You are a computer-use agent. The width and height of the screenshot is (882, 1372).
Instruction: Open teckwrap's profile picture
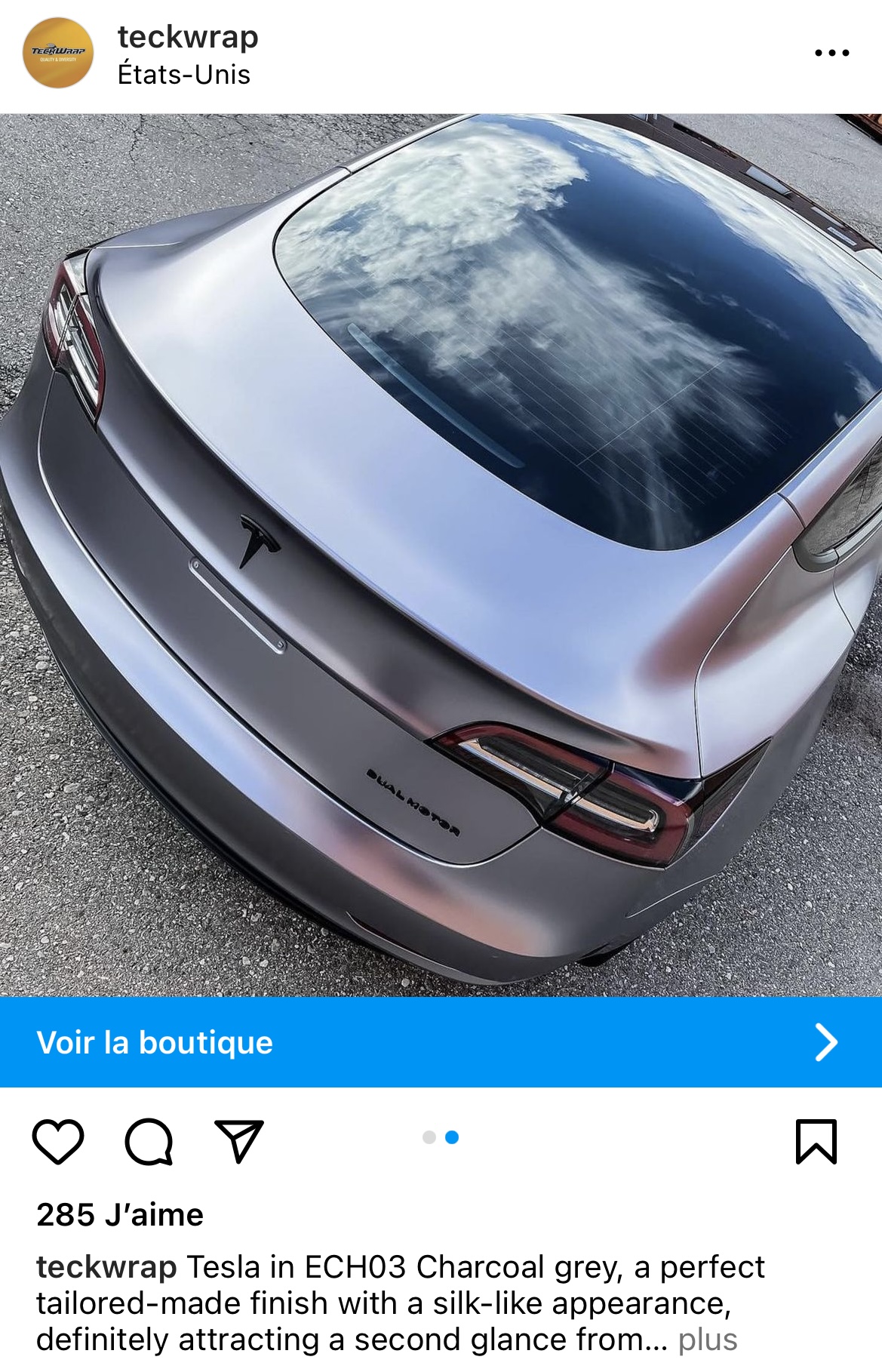(58, 54)
